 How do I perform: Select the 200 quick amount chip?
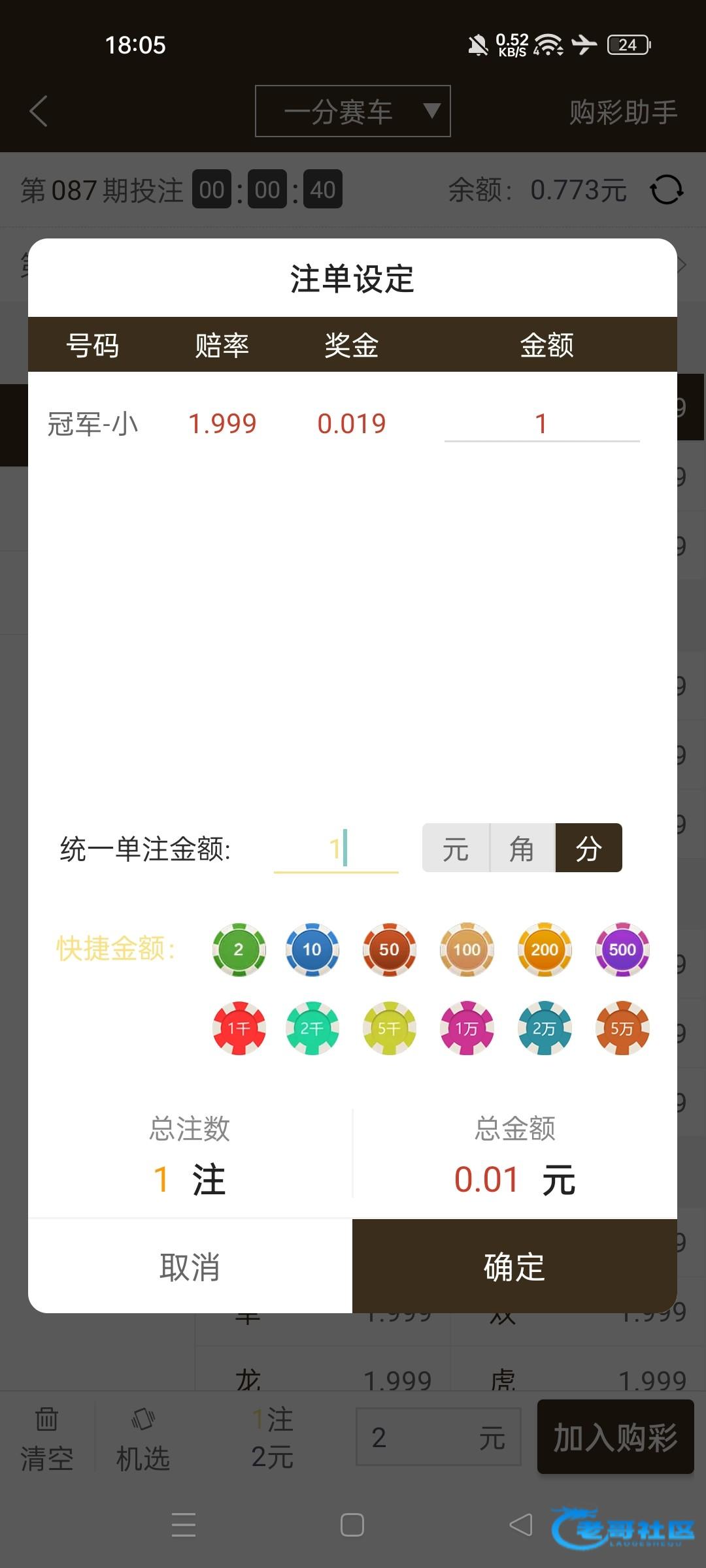(545, 949)
